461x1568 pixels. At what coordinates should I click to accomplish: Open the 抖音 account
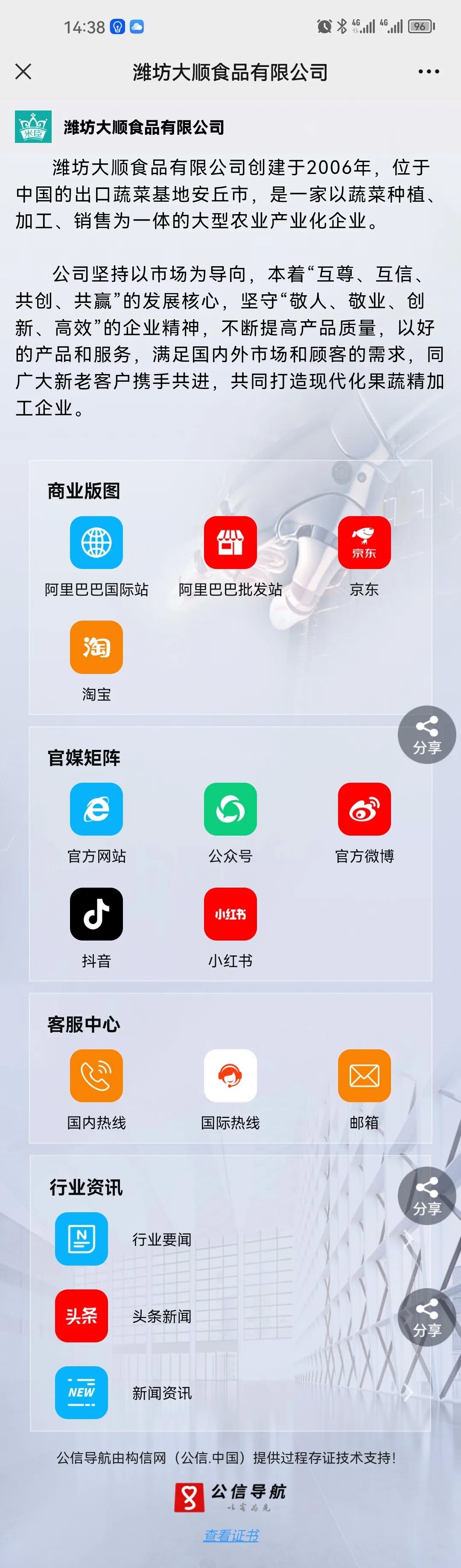96,914
